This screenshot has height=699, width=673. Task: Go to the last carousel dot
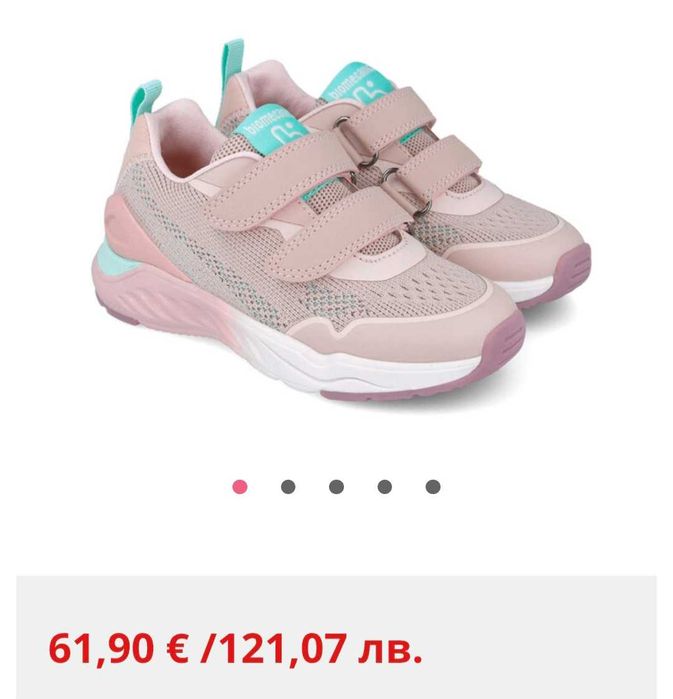coord(432,487)
